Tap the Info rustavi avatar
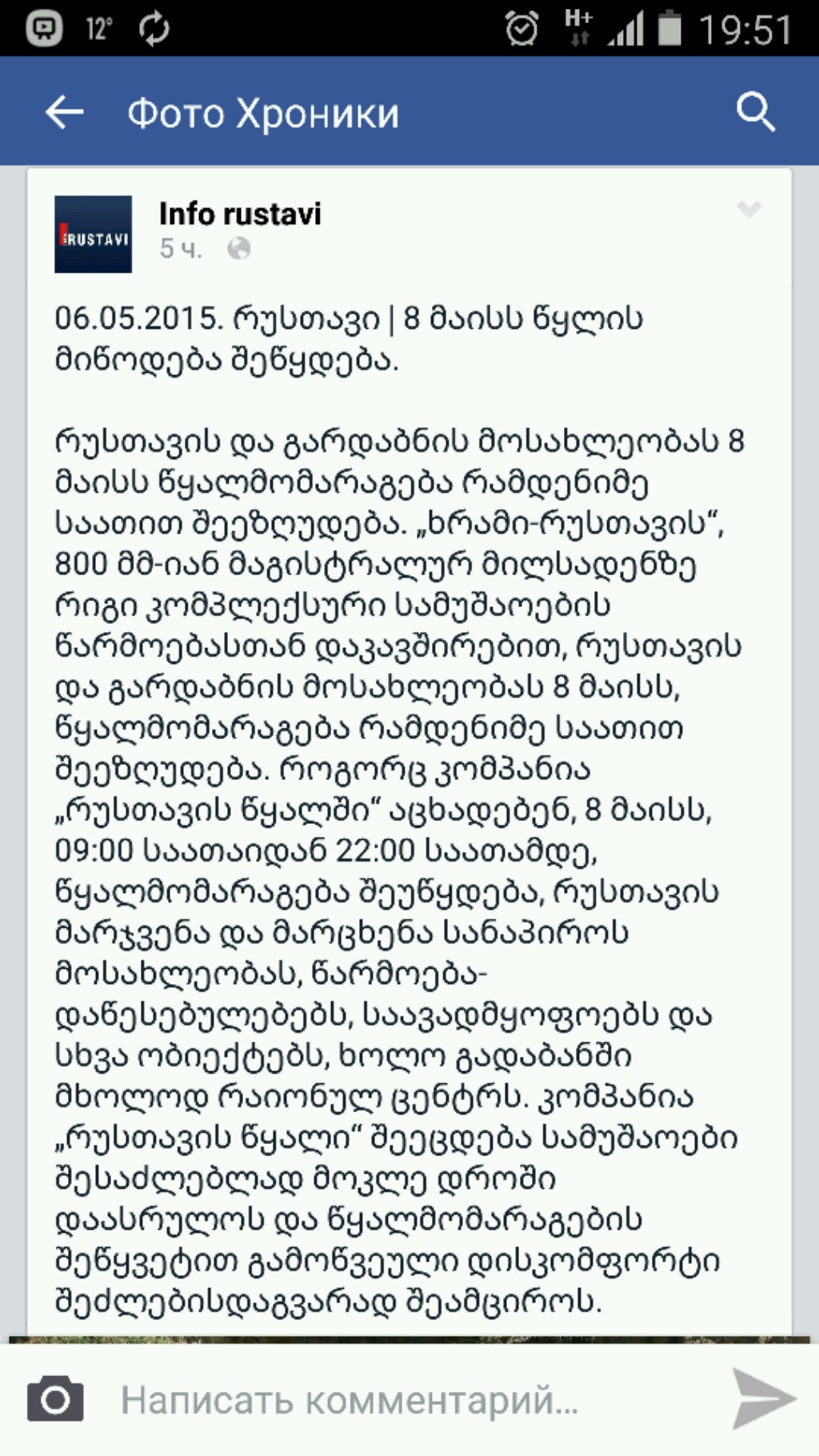Screen dimensions: 819x1456 (x=93, y=234)
